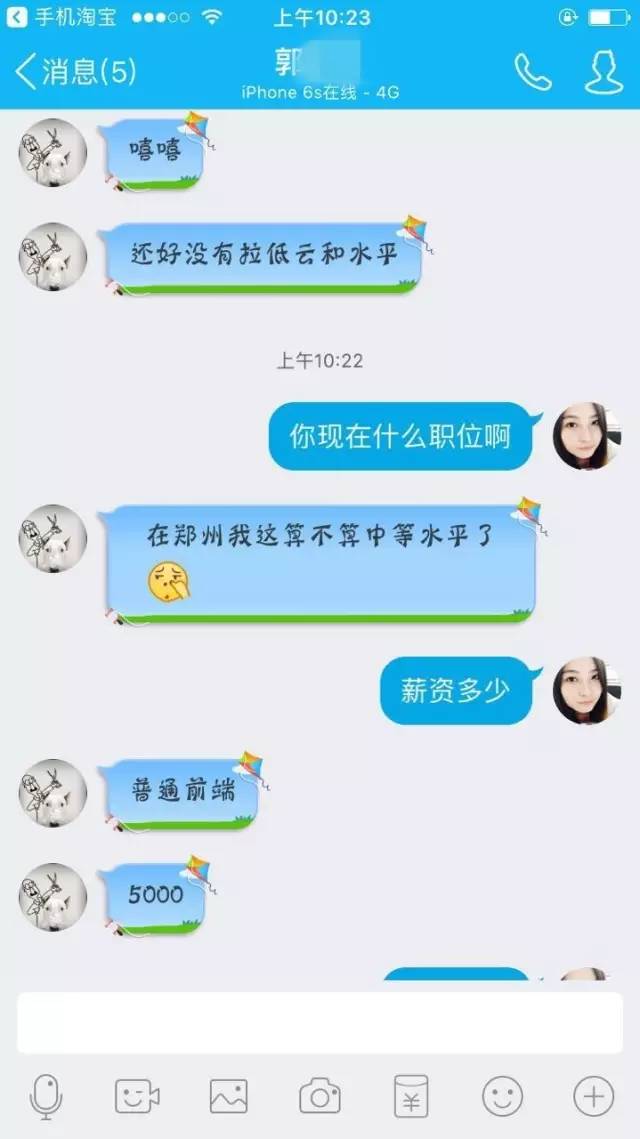The height and width of the screenshot is (1139, 640).
Task: Expand more options with plus icon
Action: click(593, 1097)
